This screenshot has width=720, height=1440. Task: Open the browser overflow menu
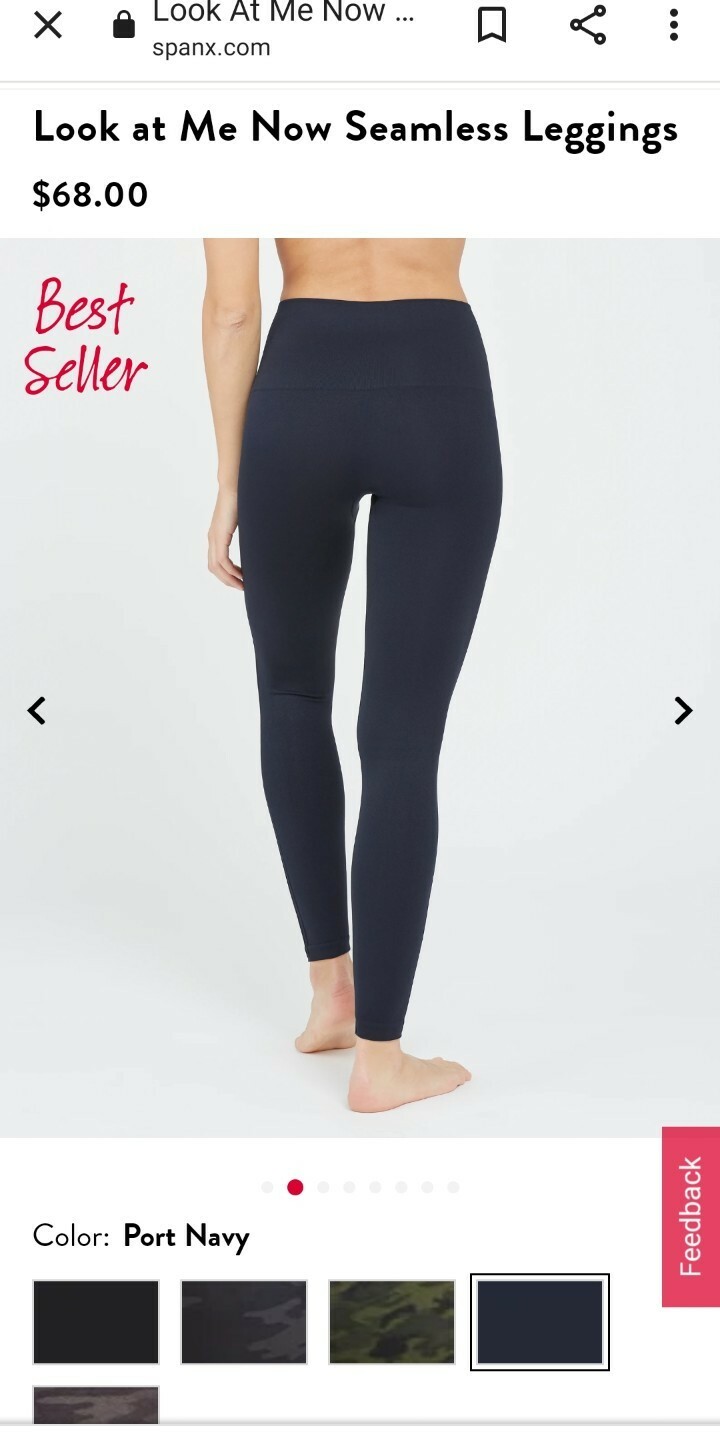click(674, 25)
